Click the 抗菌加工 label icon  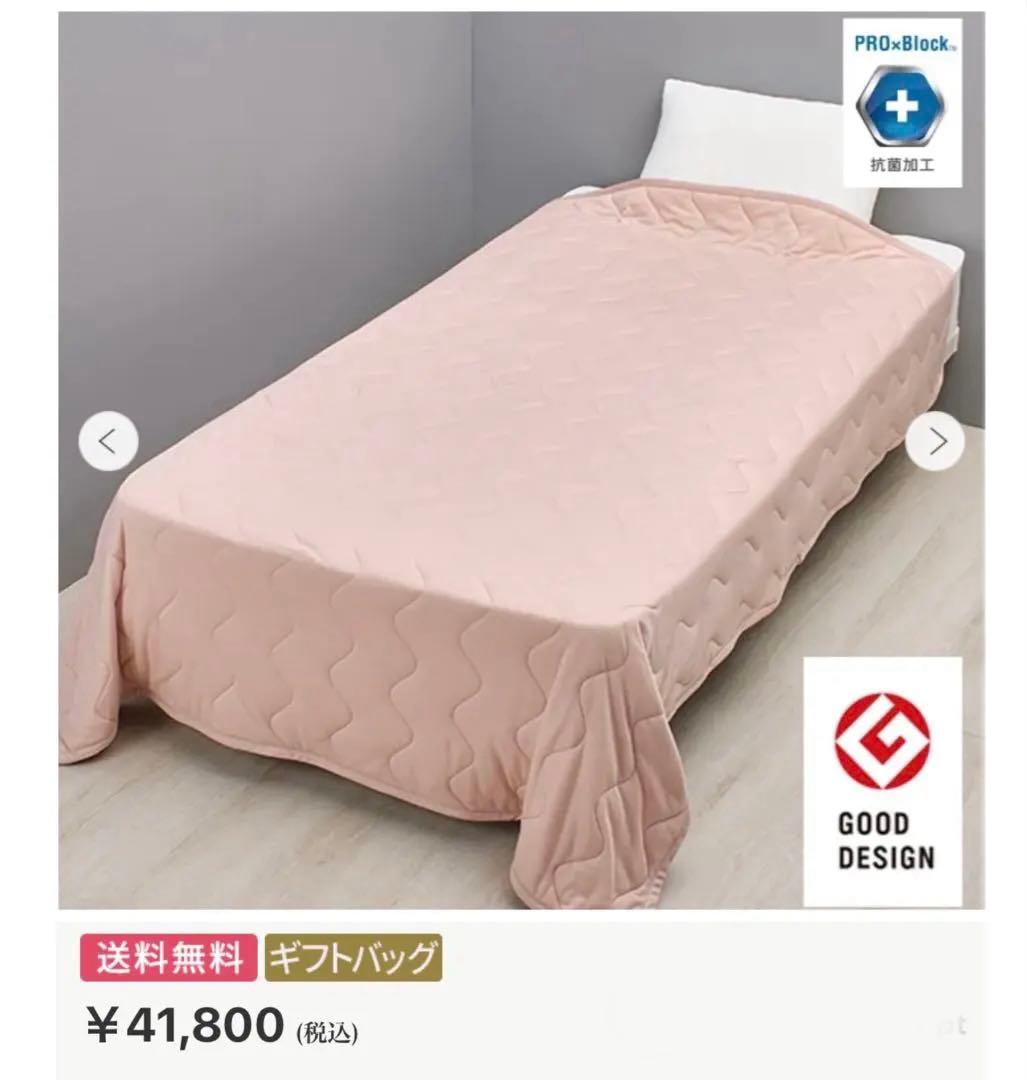(x=900, y=165)
